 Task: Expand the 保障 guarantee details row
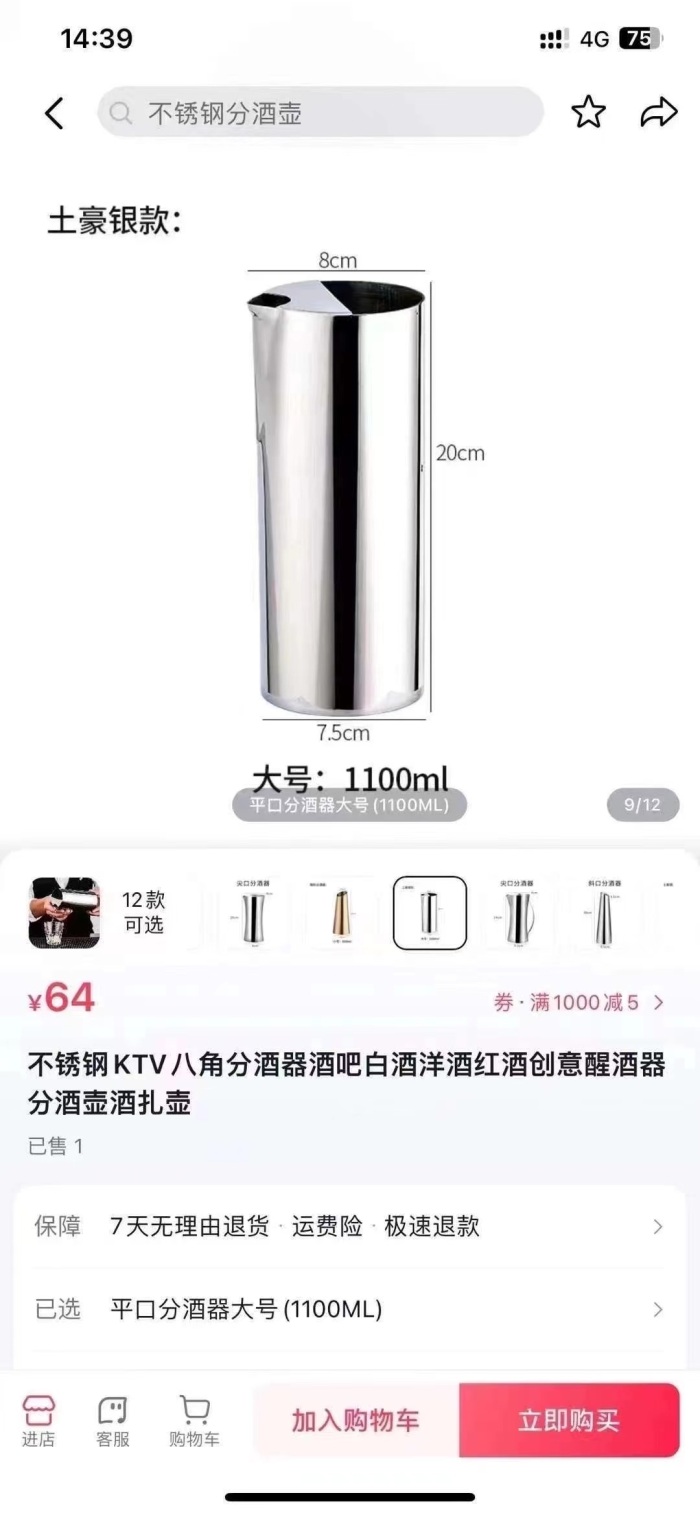[x=350, y=1227]
